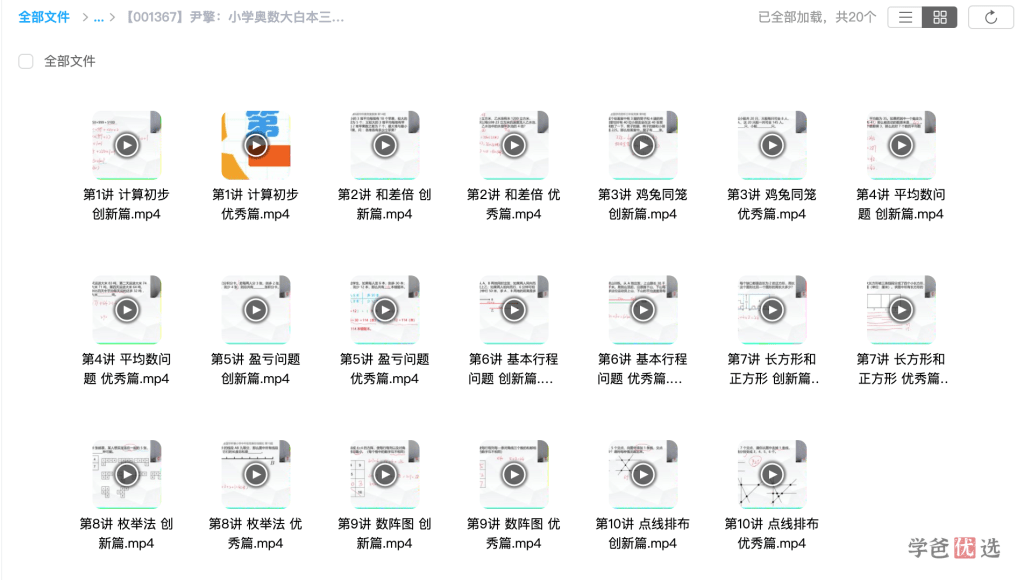
Task: Play 第9讲 数阵图 优秀篇.mp4
Action: [x=514, y=475]
